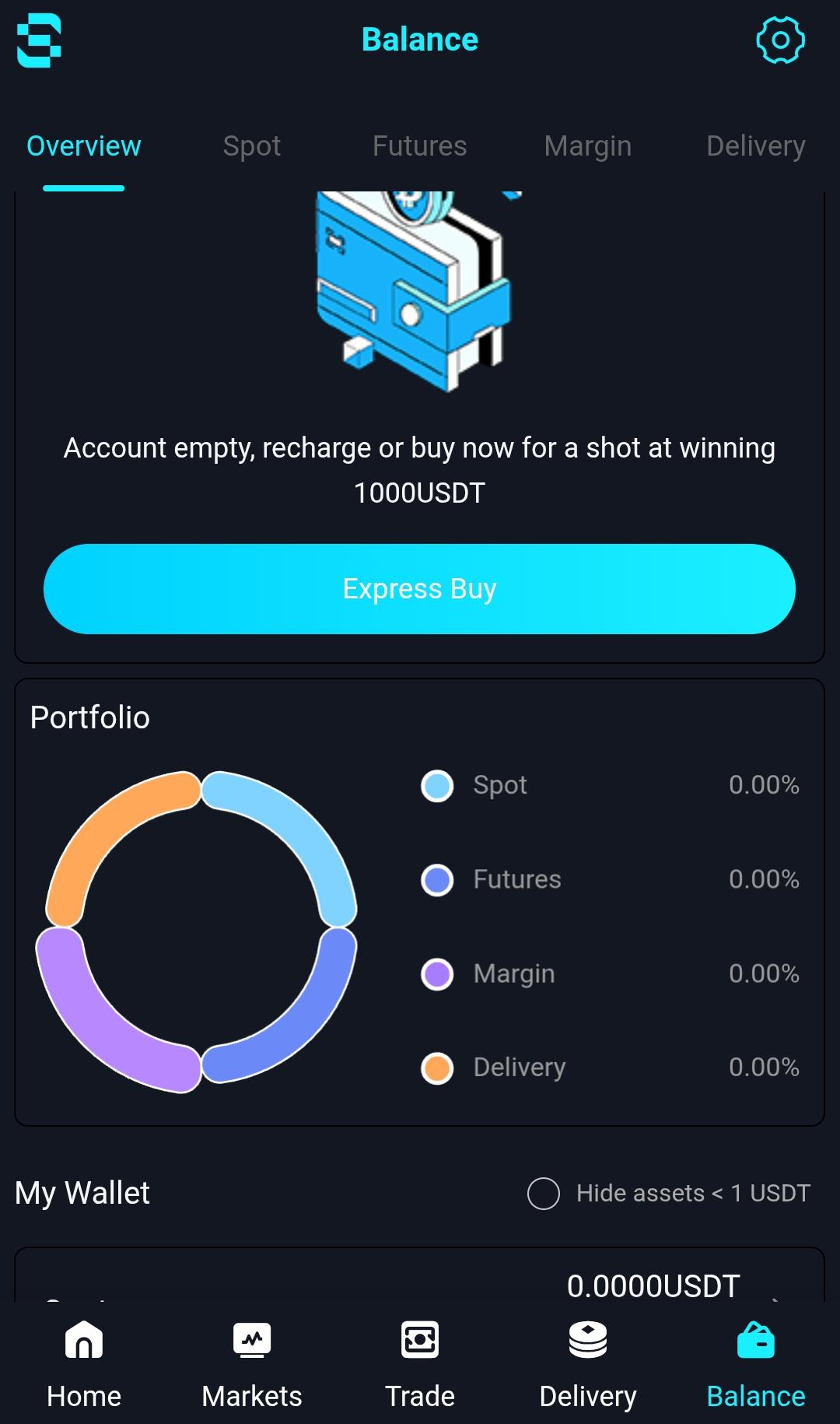This screenshot has height=1424, width=840.
Task: Click the Futures legend dot in Portfolio
Action: point(438,879)
